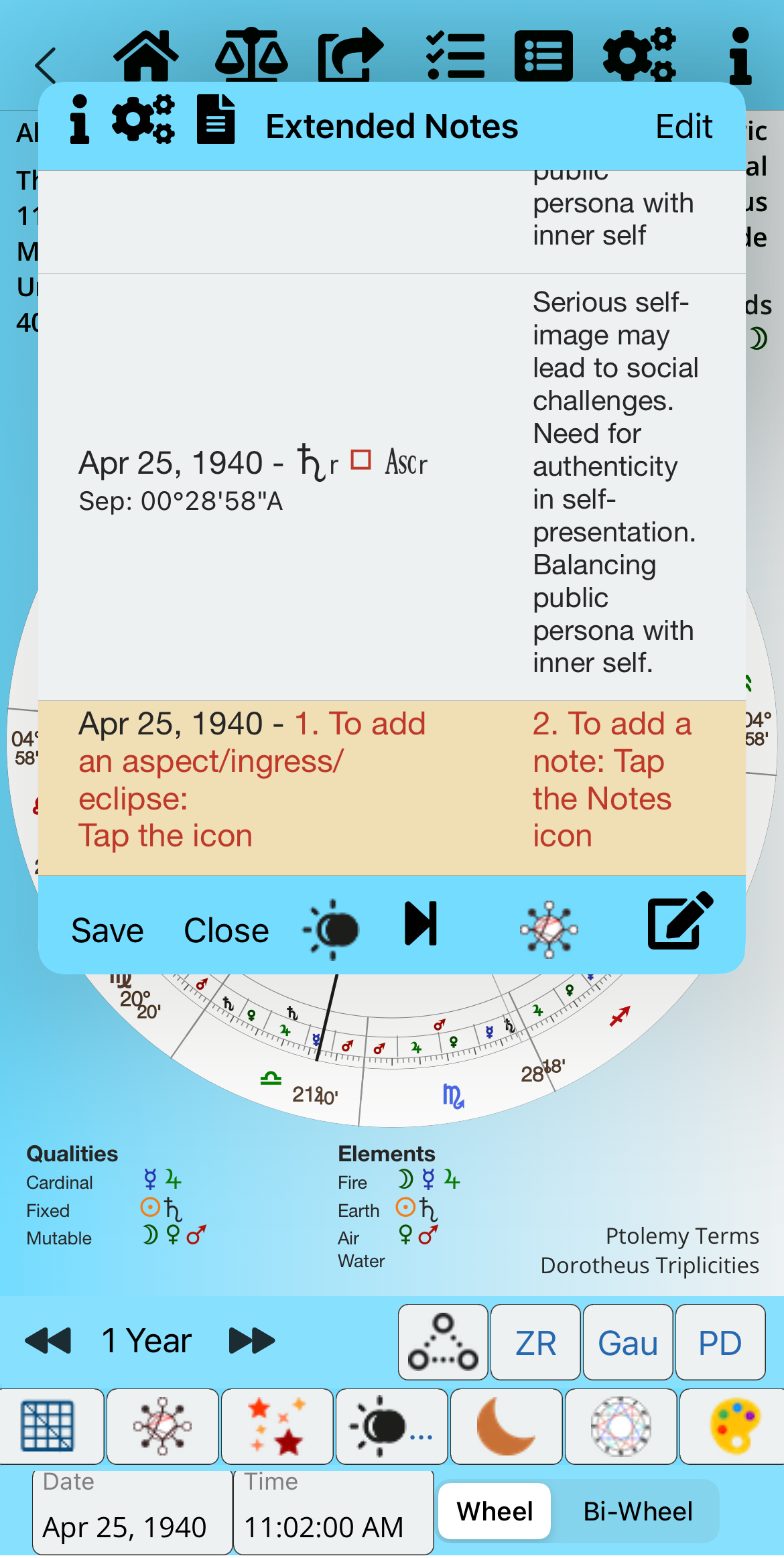
Task: Open the notes compose pencil icon
Action: point(679,921)
